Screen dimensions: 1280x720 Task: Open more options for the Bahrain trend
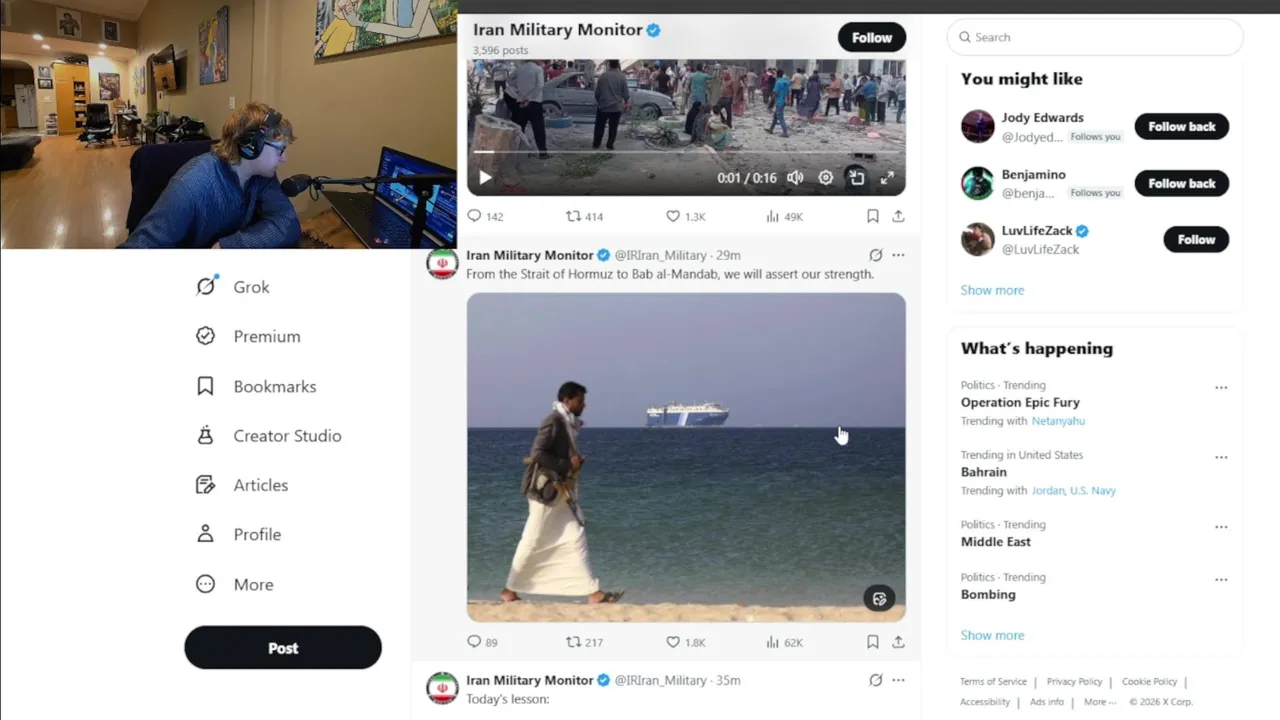tap(1221, 457)
